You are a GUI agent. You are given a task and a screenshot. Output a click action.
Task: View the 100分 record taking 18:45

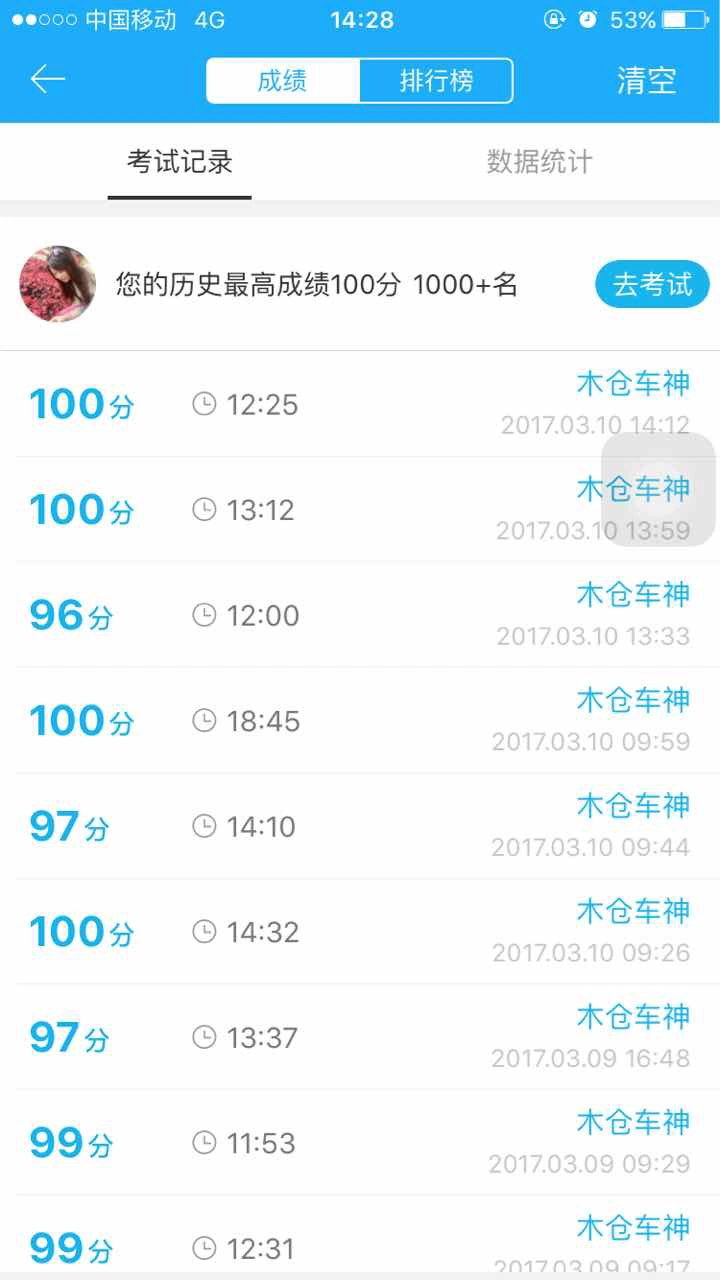coord(360,721)
